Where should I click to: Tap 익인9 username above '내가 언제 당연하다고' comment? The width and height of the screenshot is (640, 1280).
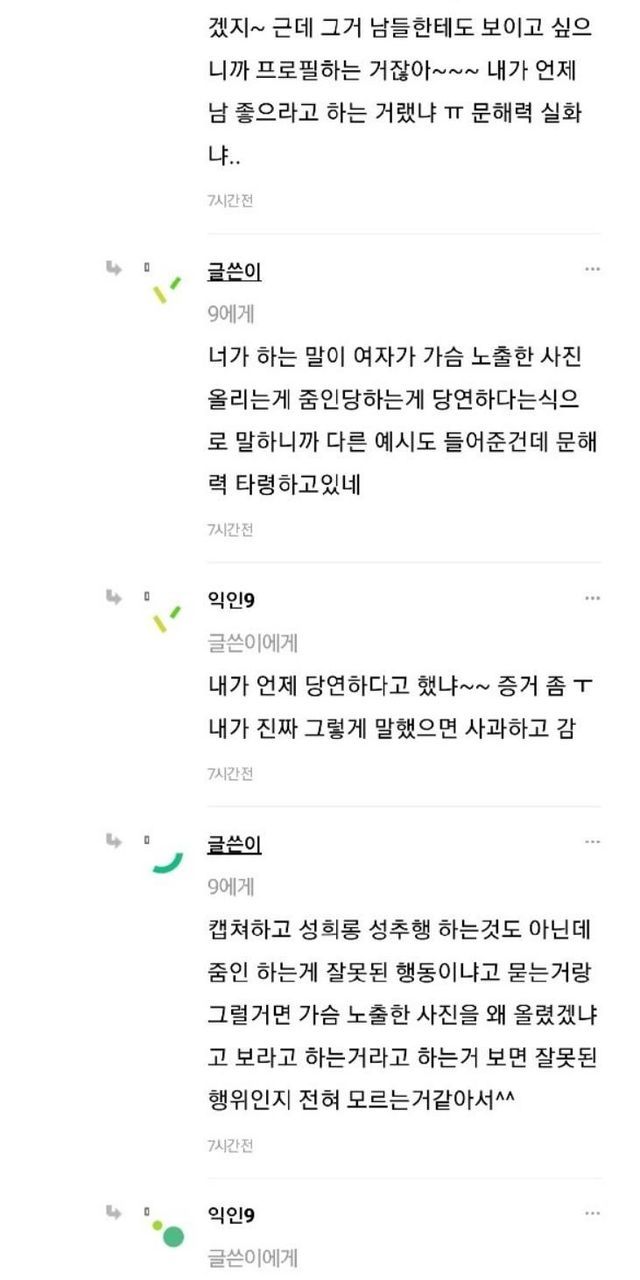click(232, 600)
